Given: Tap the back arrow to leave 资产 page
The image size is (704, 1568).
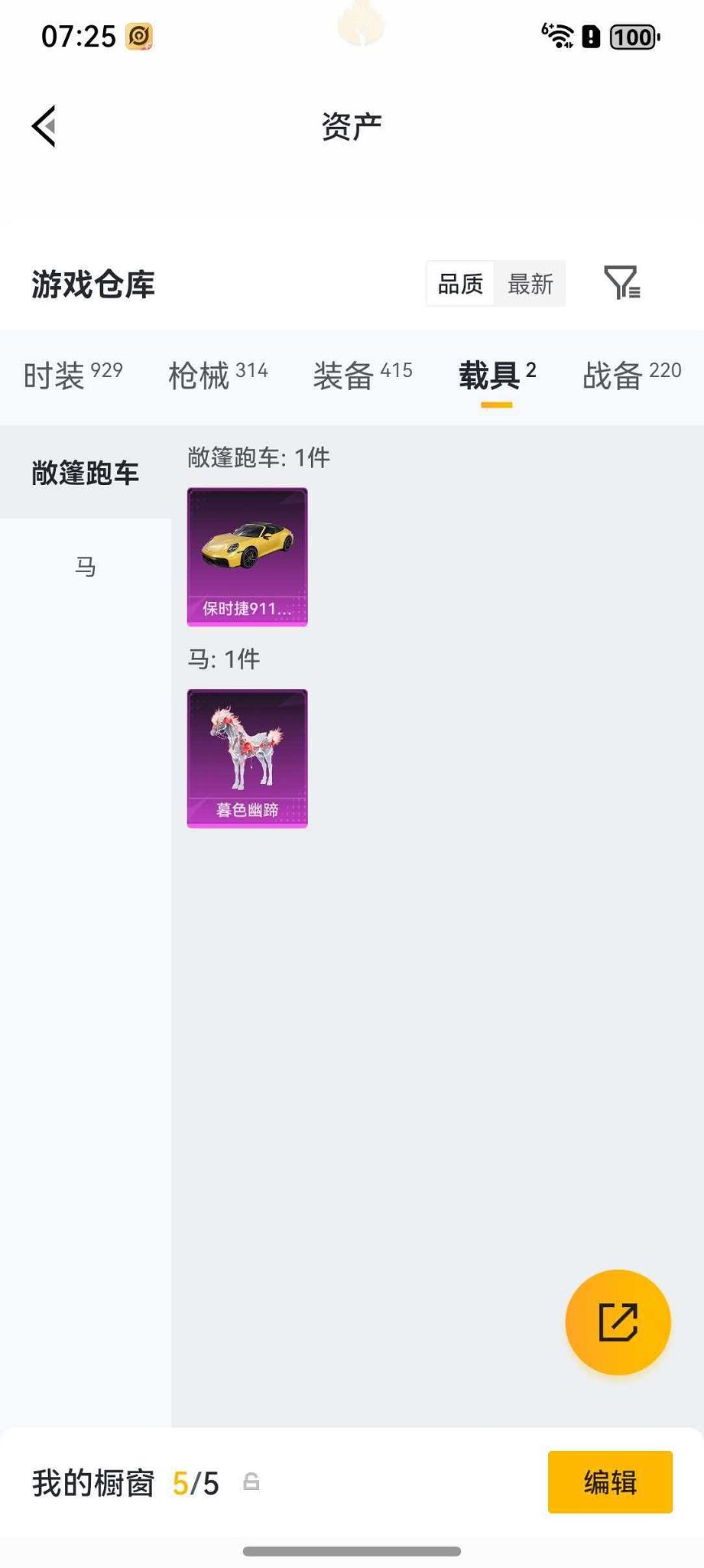Looking at the screenshot, I should click(x=44, y=125).
